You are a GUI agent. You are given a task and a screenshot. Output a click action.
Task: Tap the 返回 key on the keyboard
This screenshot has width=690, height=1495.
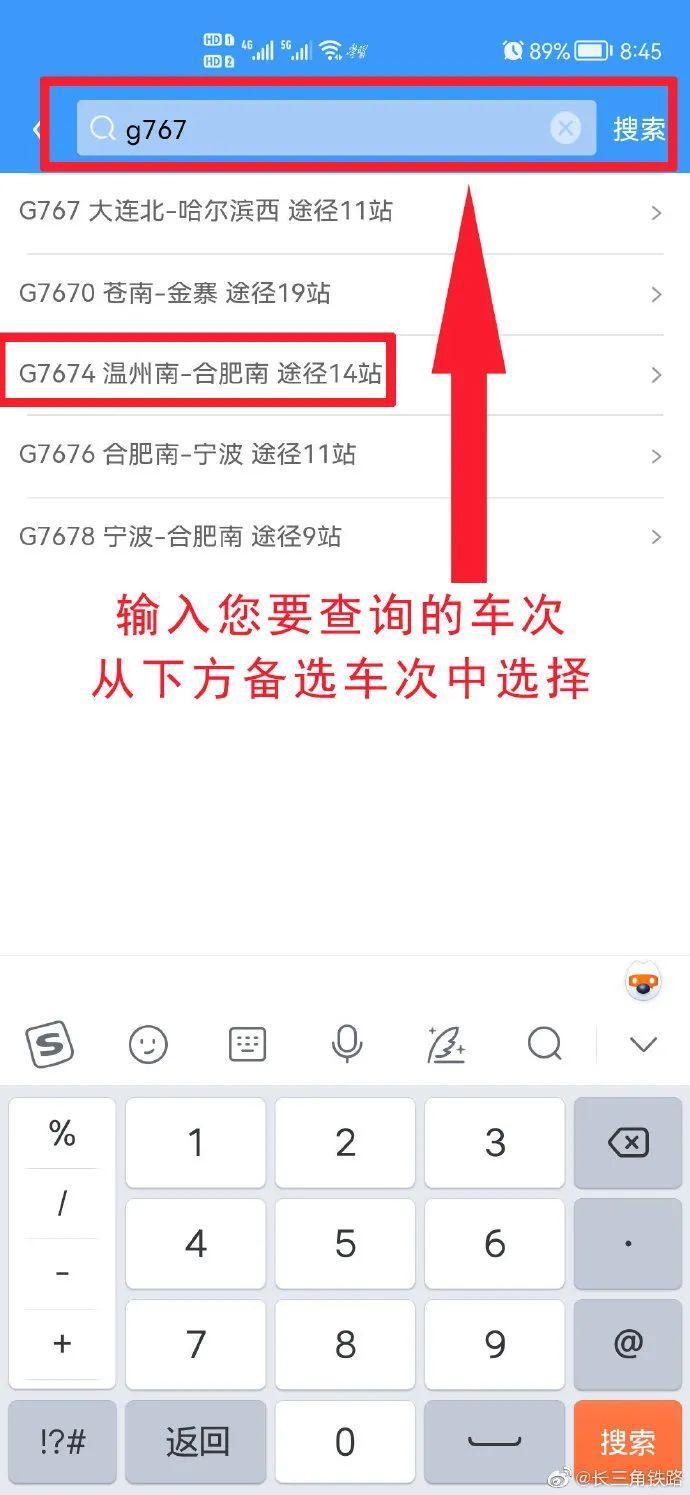(x=196, y=1442)
